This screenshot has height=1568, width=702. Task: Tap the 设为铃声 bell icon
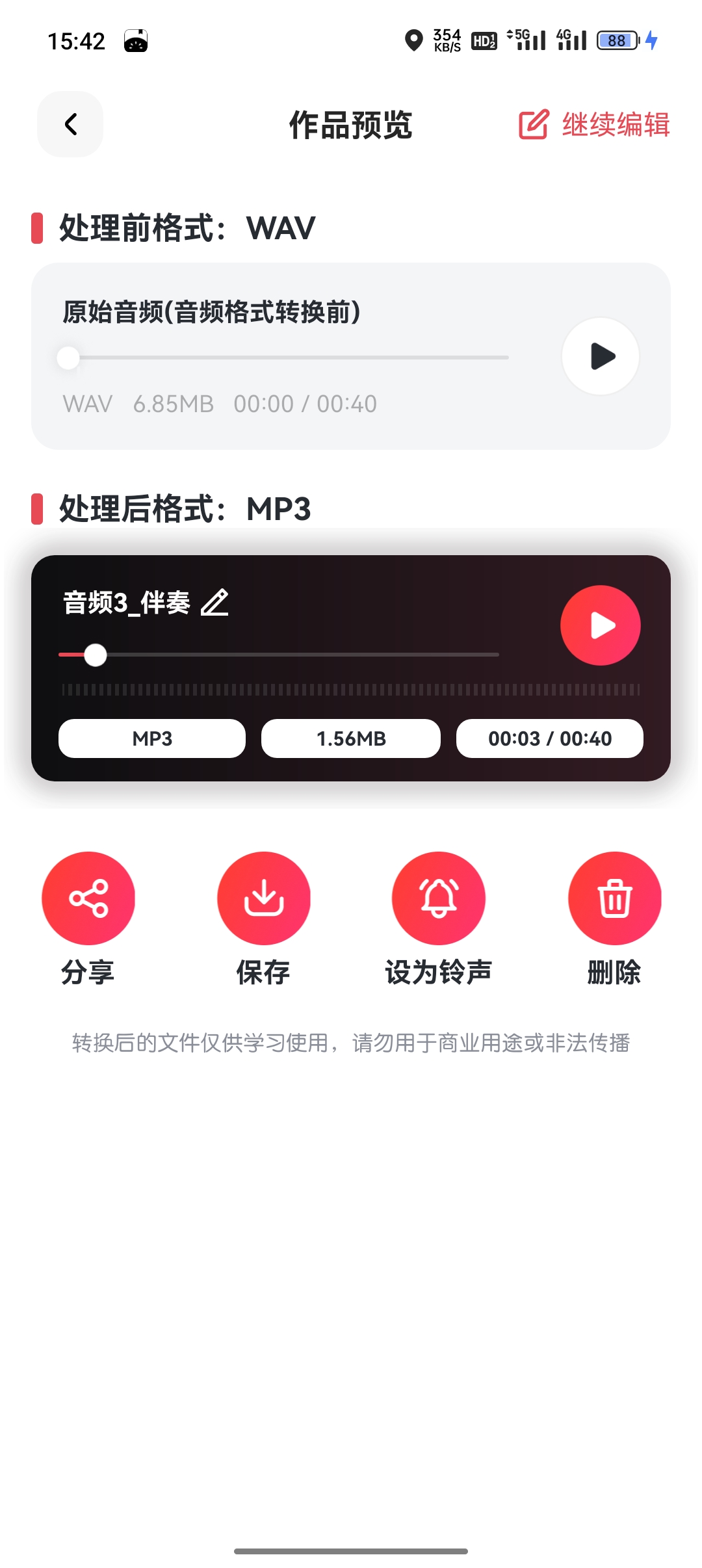439,898
